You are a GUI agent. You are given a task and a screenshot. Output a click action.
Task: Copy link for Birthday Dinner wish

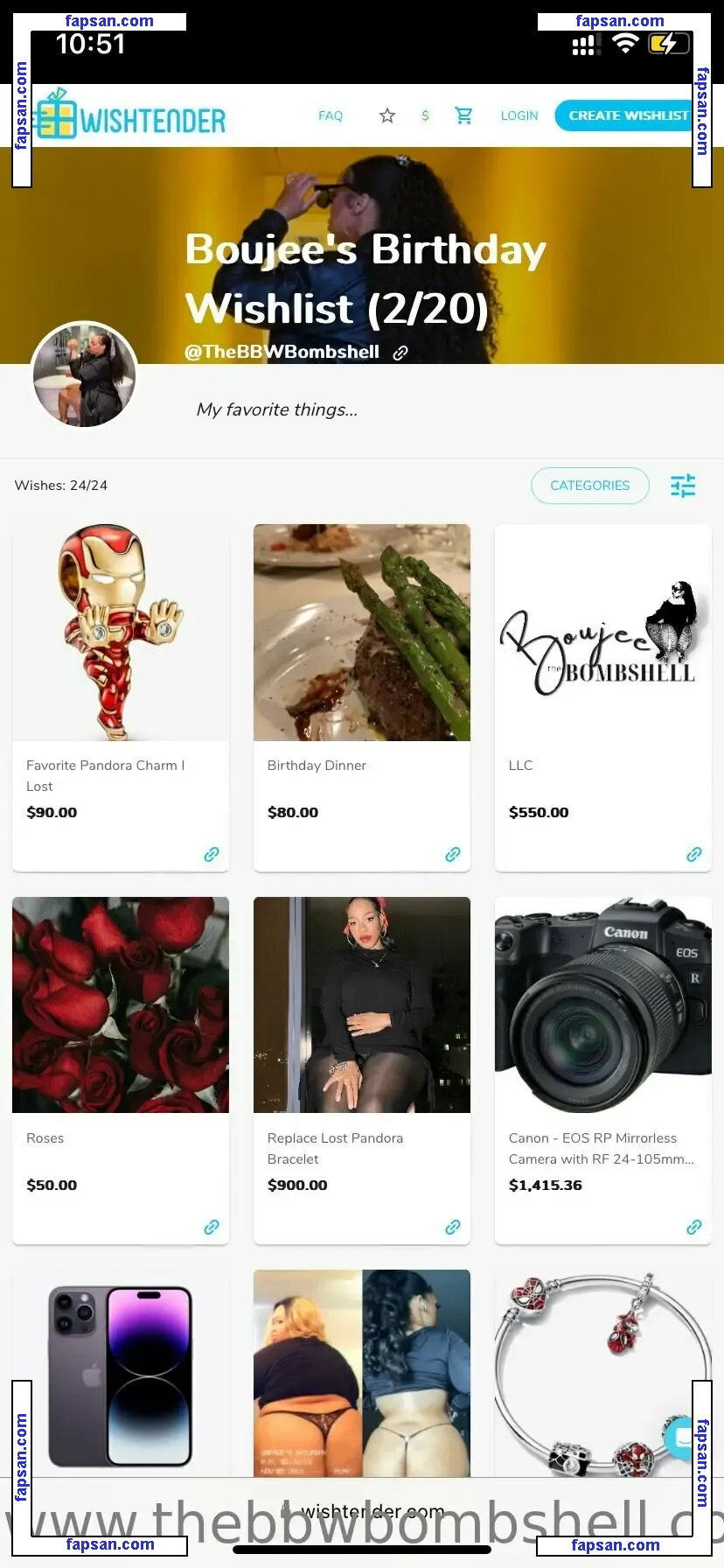452,854
